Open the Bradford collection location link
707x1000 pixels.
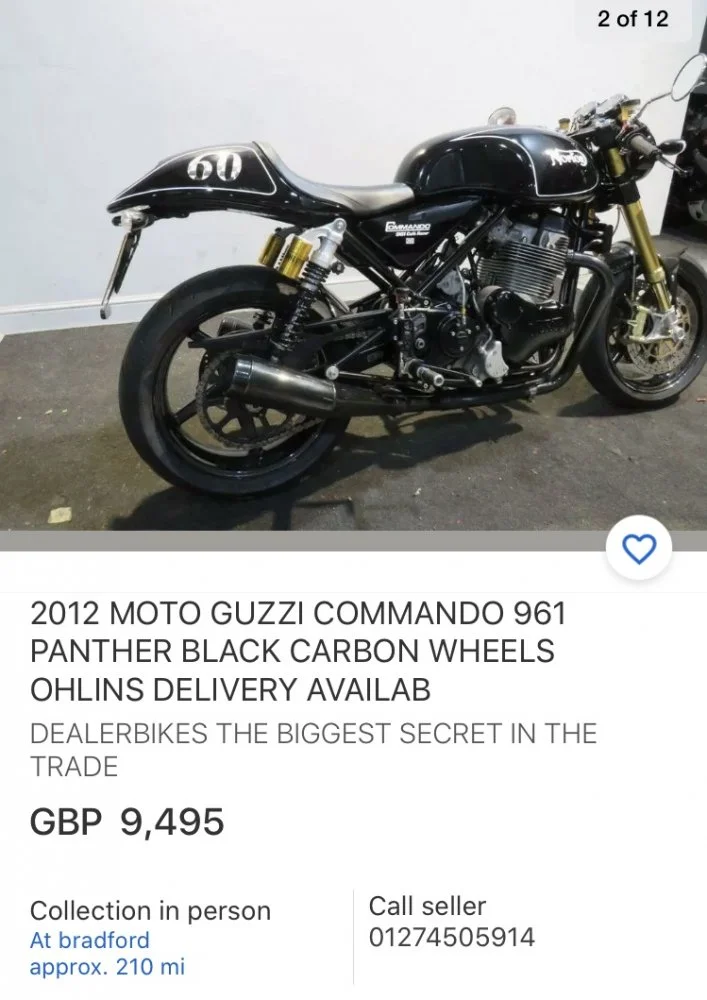click(90, 940)
